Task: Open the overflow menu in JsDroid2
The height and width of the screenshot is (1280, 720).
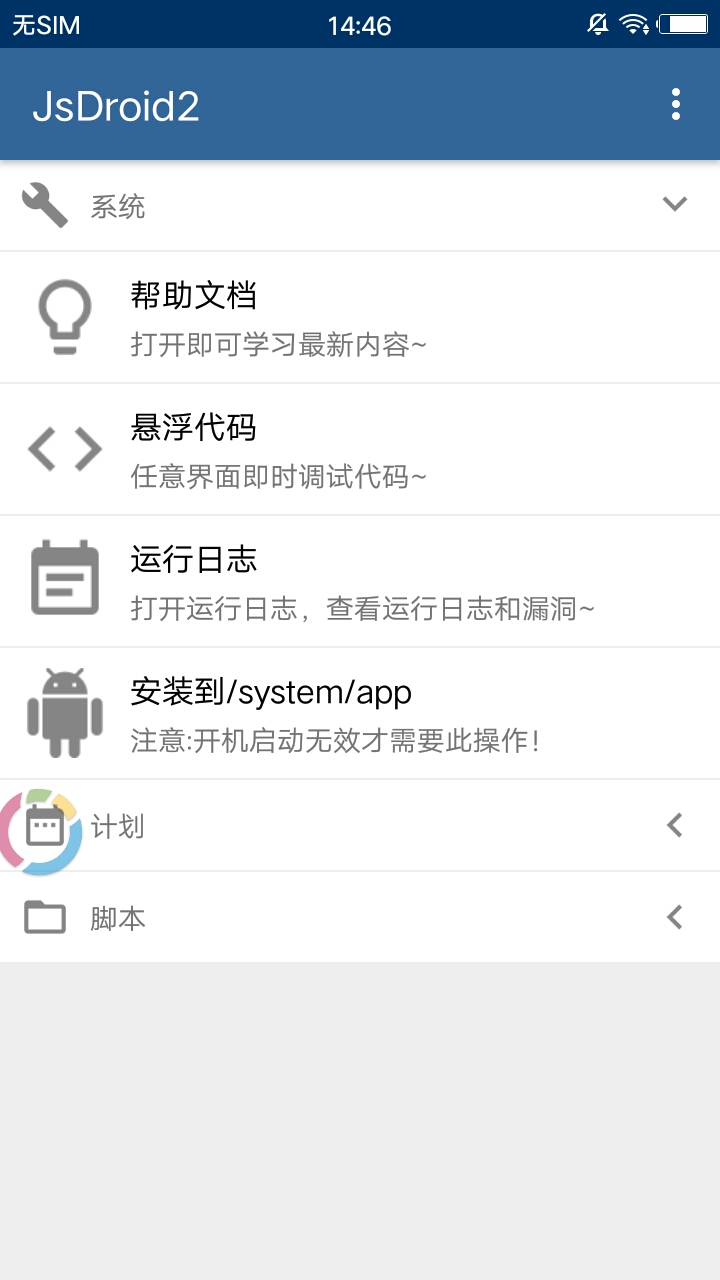Action: coord(676,104)
